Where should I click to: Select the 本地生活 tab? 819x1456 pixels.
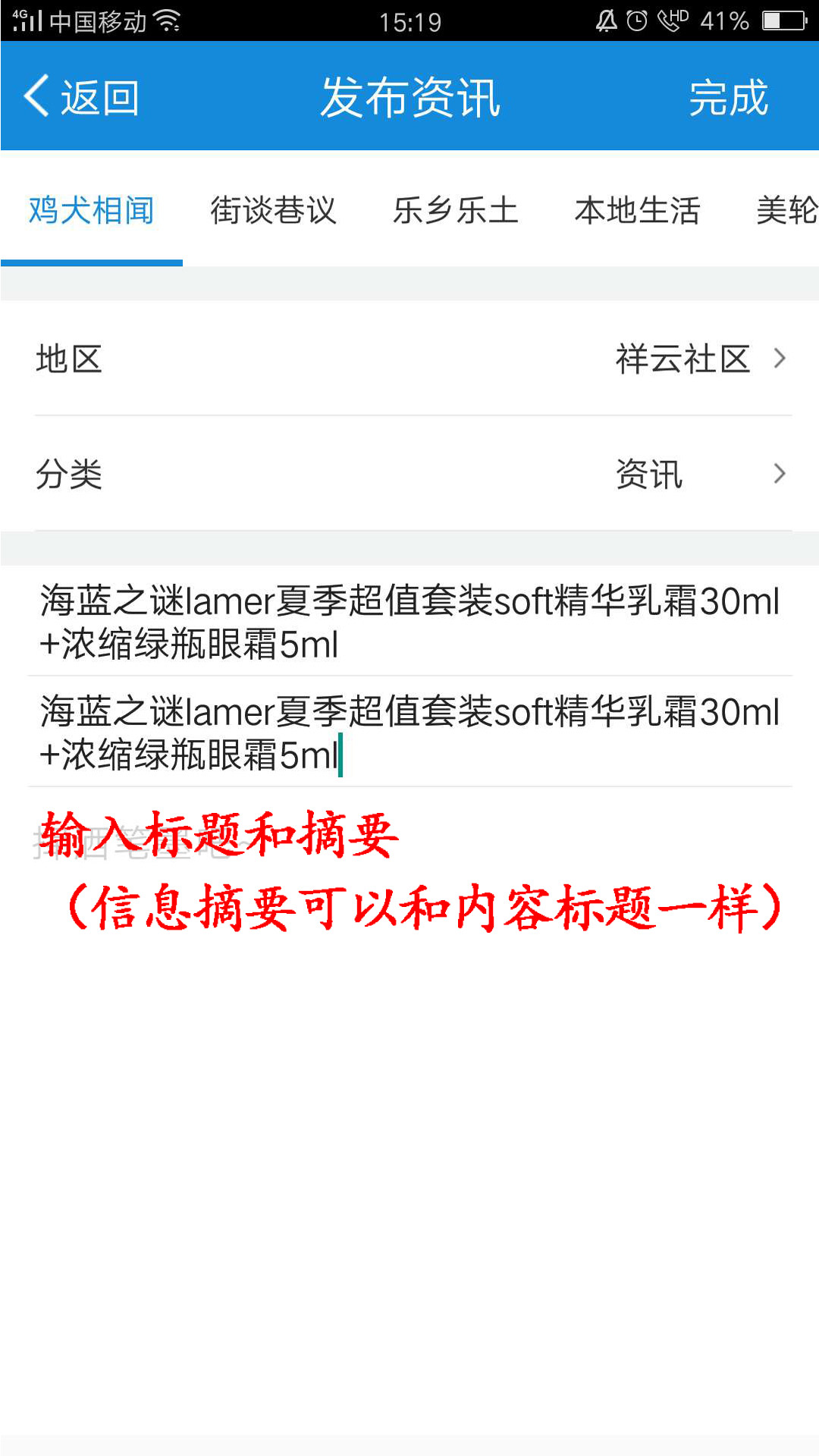click(x=637, y=210)
